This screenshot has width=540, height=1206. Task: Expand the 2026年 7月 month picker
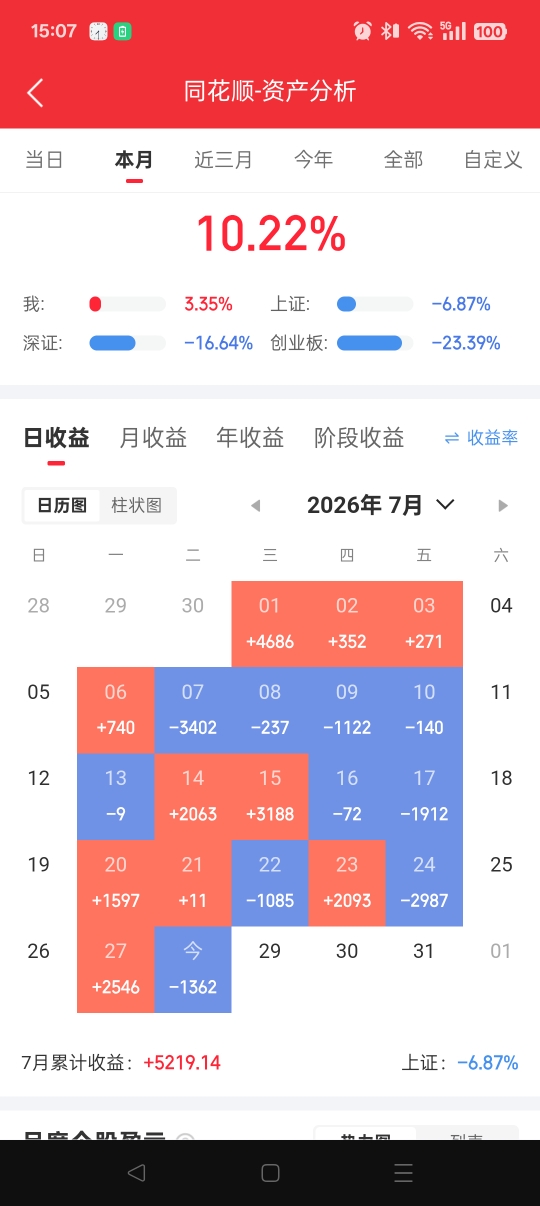pyautogui.click(x=381, y=505)
